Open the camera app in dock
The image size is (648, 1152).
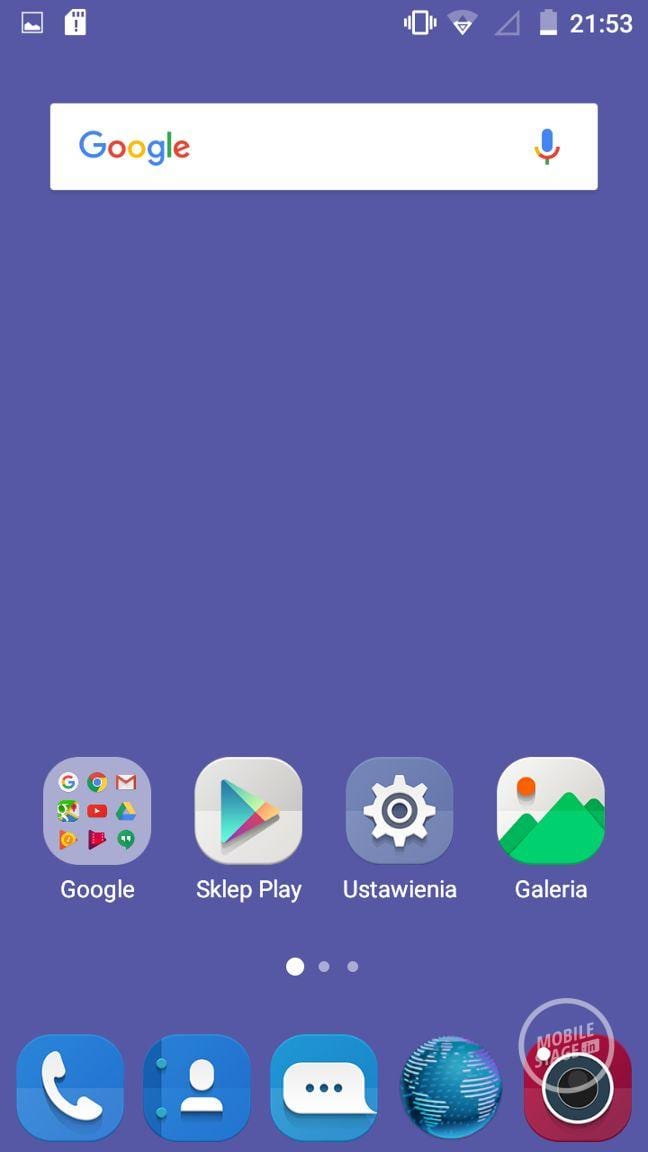(x=577, y=1090)
